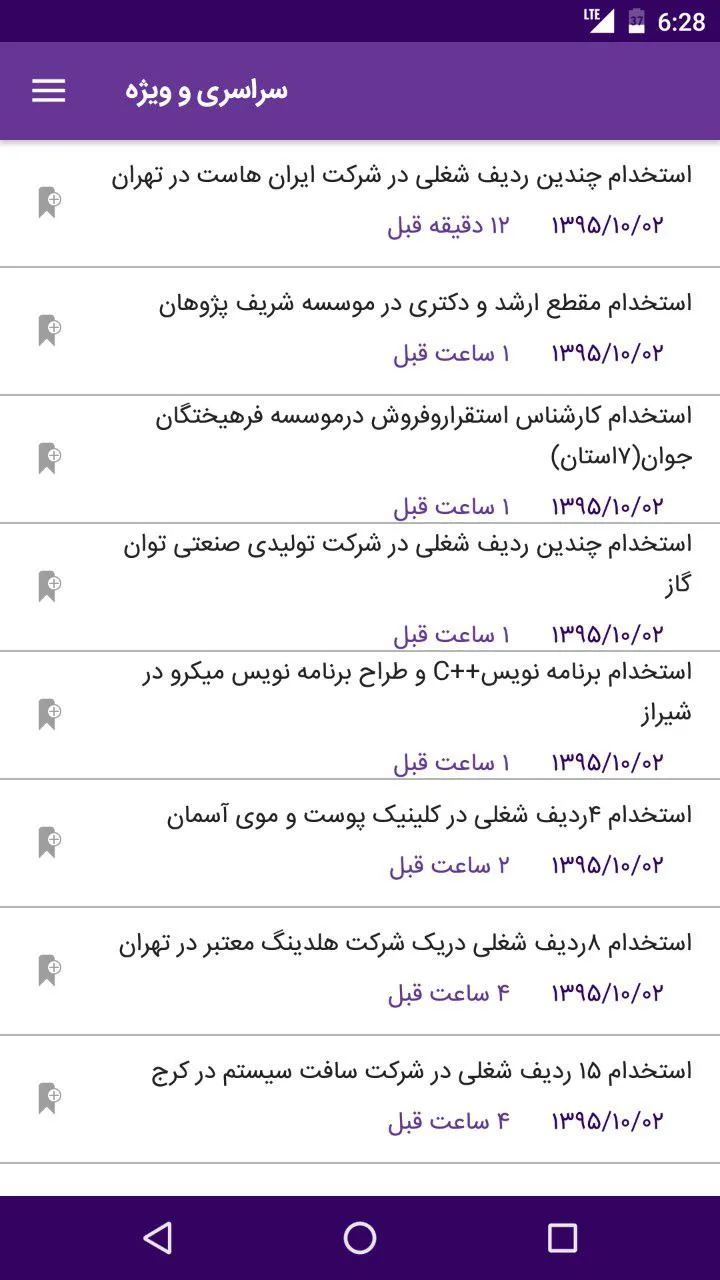Go back using the system back button
Viewport: 720px width, 1280px height.
click(157, 1238)
